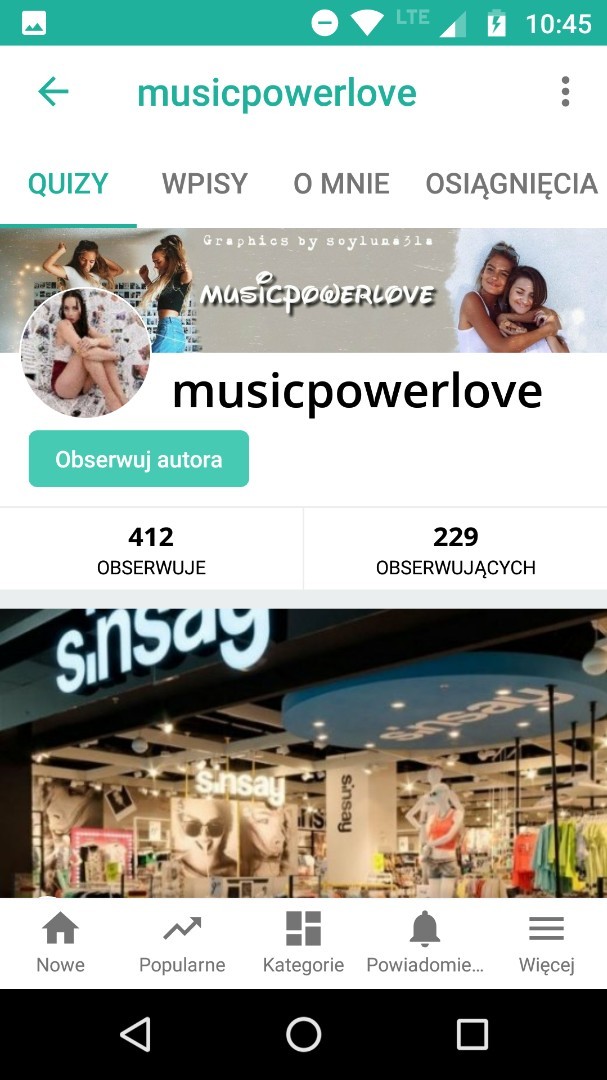
Task: Open the Sinsay store quiz card
Action: (303, 752)
